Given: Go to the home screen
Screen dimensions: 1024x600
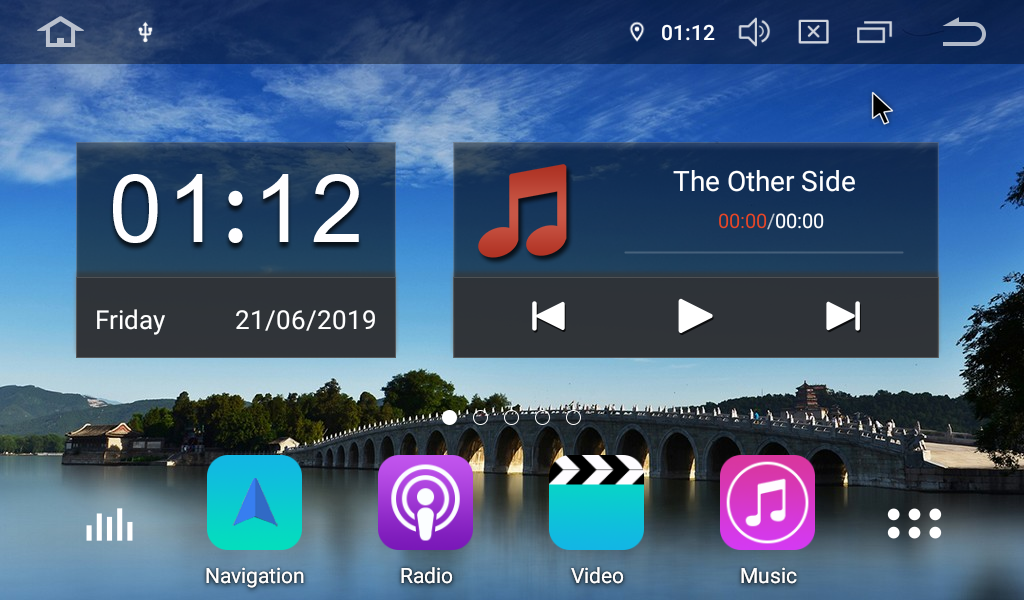Looking at the screenshot, I should pyautogui.click(x=60, y=33).
